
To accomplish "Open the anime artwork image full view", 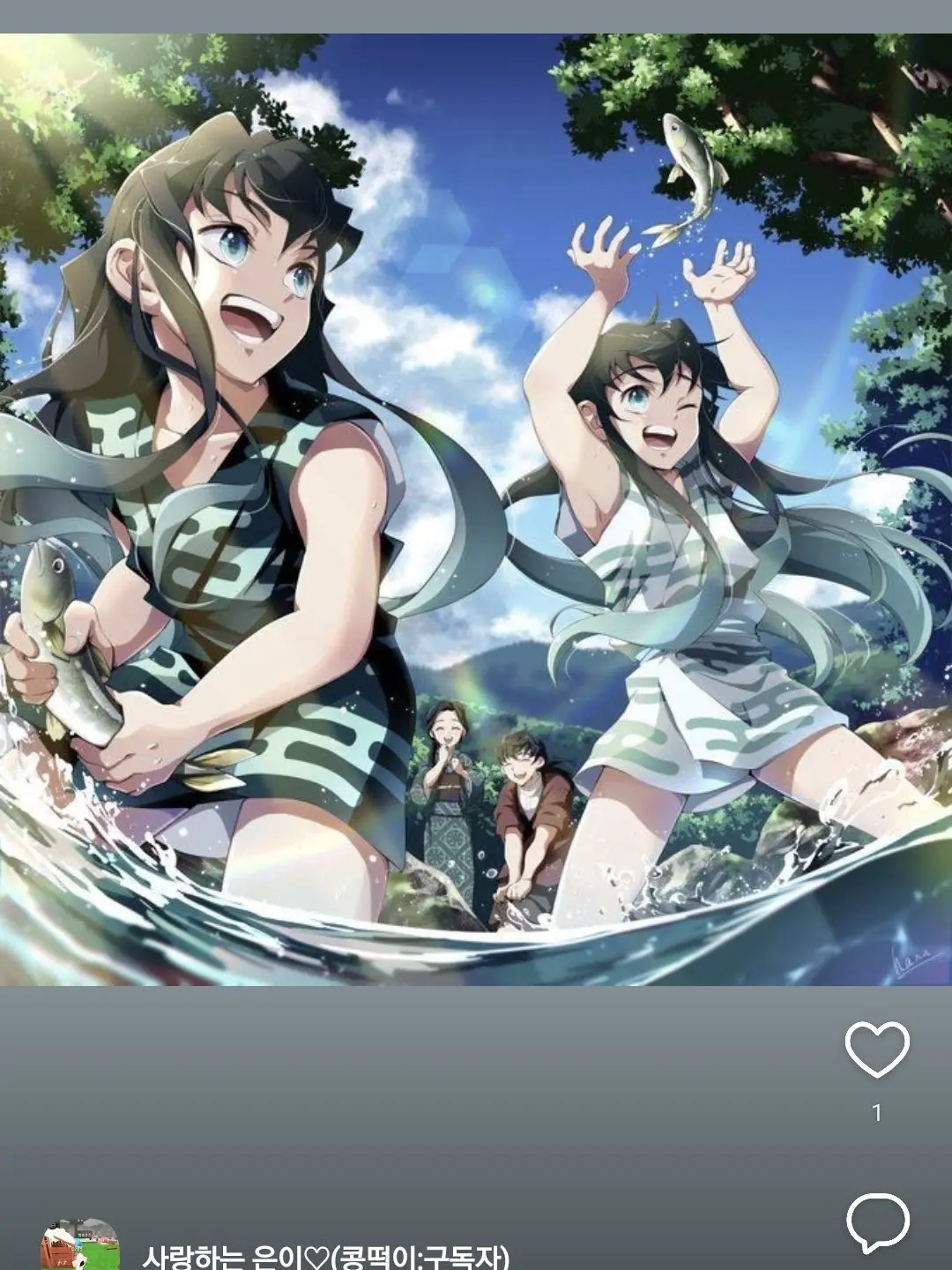I will pyautogui.click(x=476, y=510).
